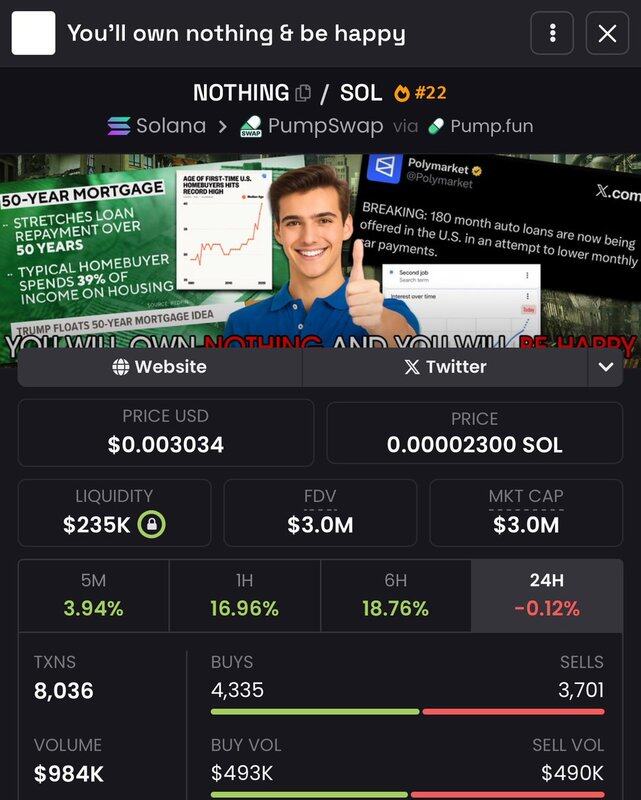Show the 6H timeframe stats

[396, 595]
